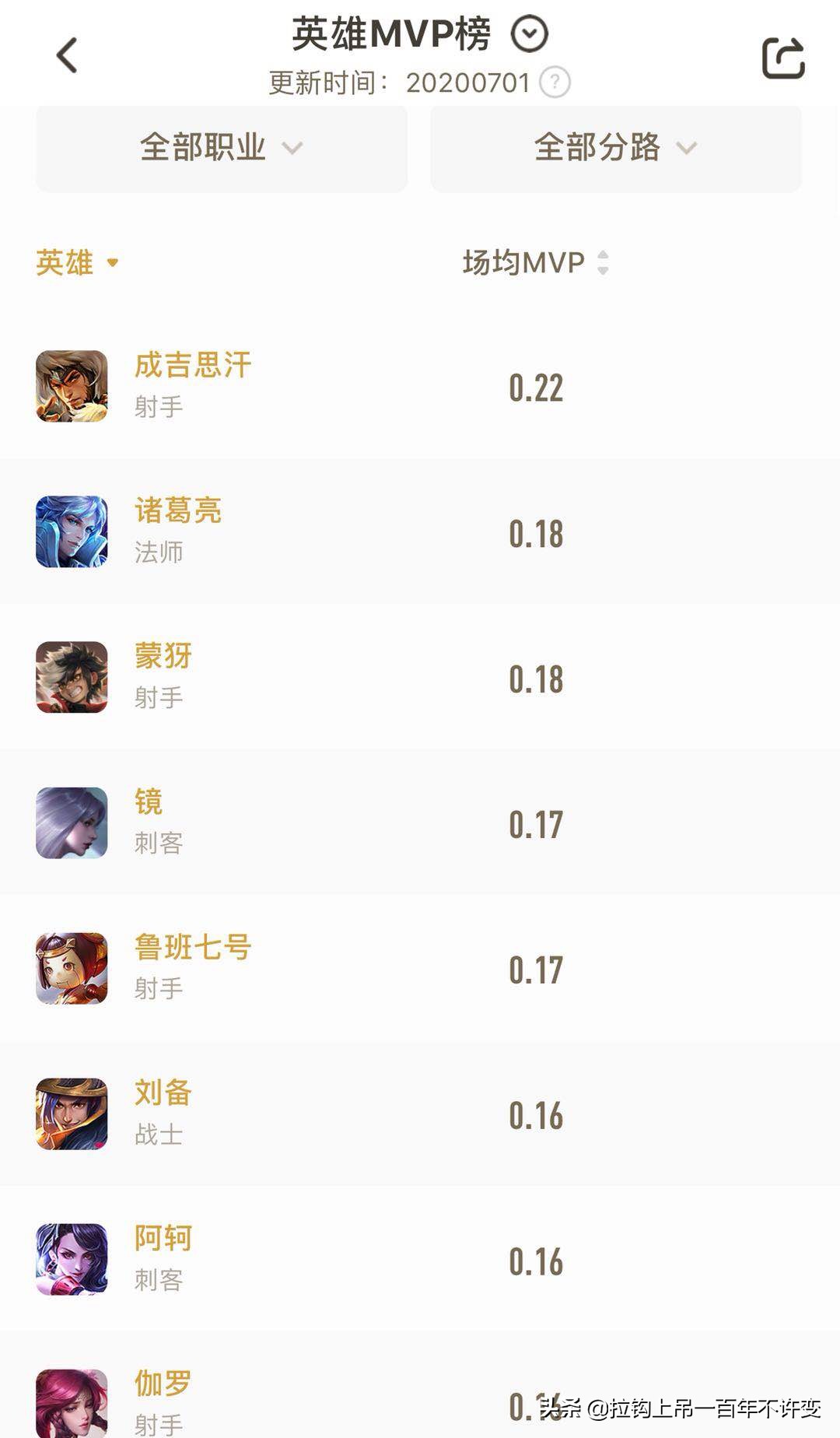Tap 诸葛亮's hero portrait icon

click(x=72, y=531)
